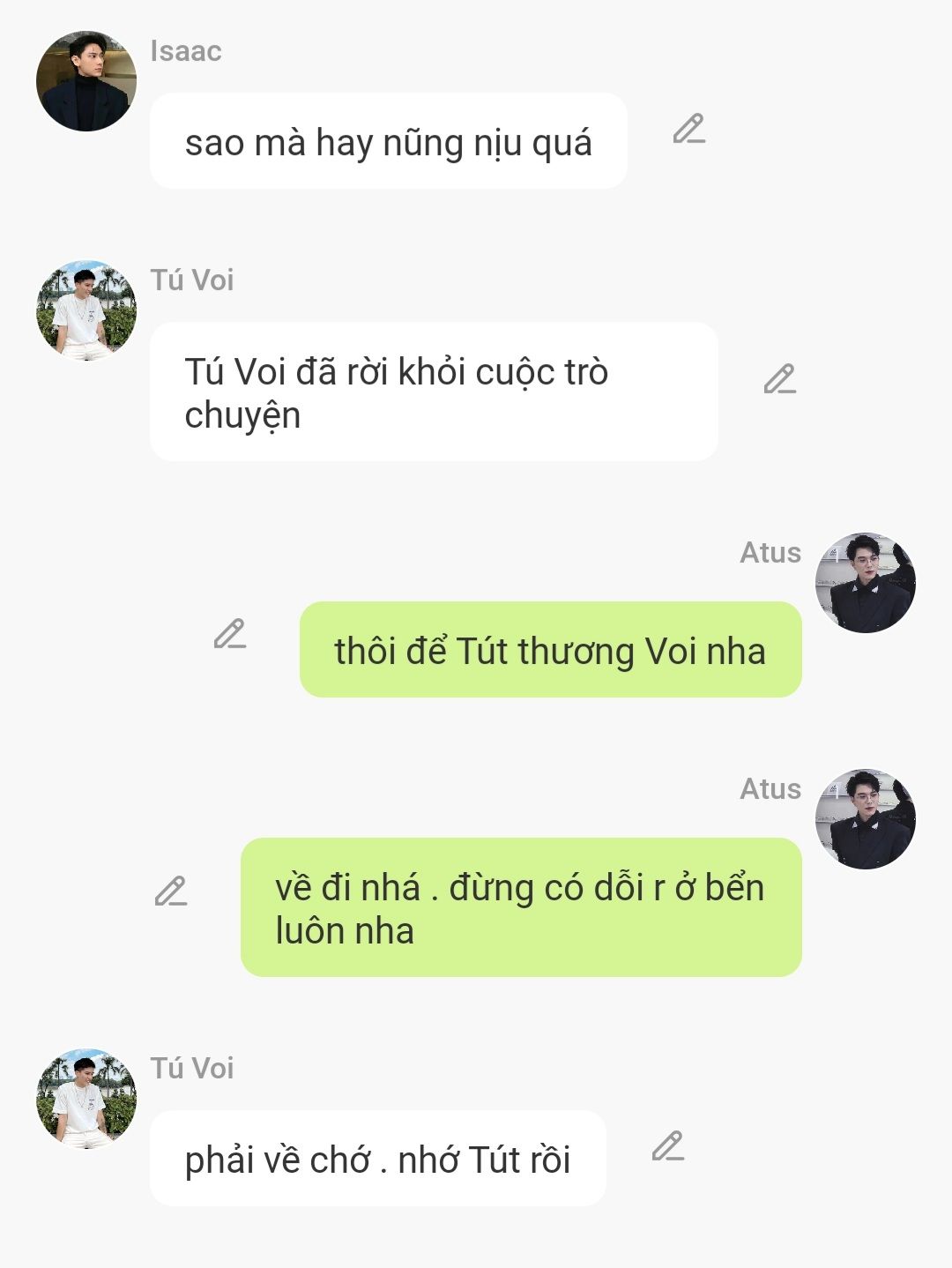Tap Tú Voi's avatar beside "phải về chớ"
The image size is (952, 1268).
click(86, 1098)
